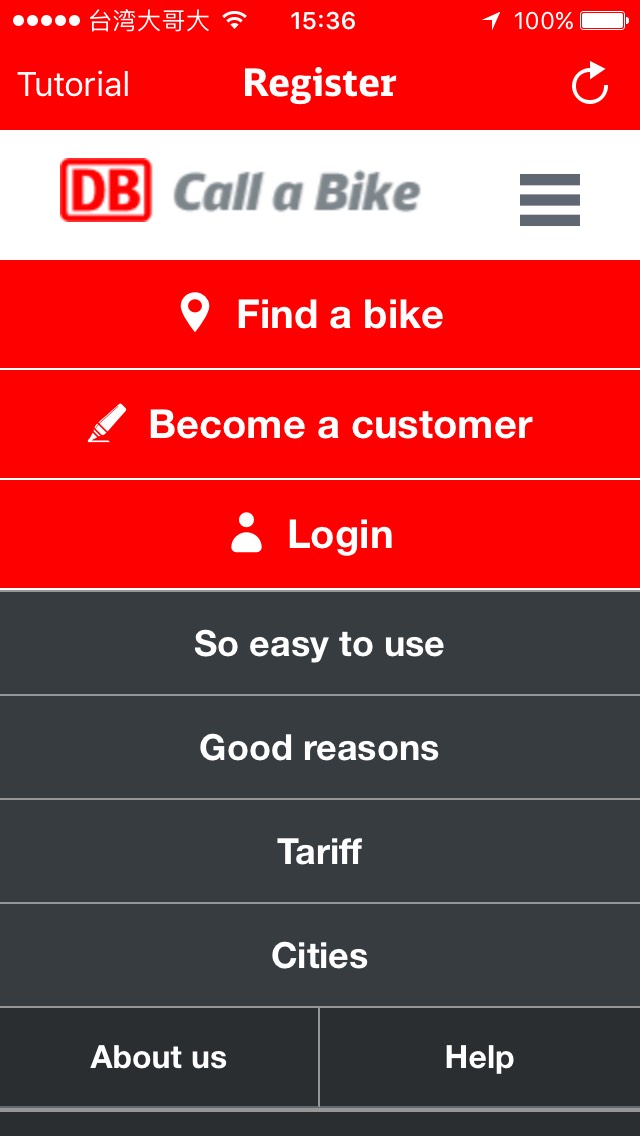The image size is (640, 1136).
Task: Open the Cities section
Action: click(320, 956)
